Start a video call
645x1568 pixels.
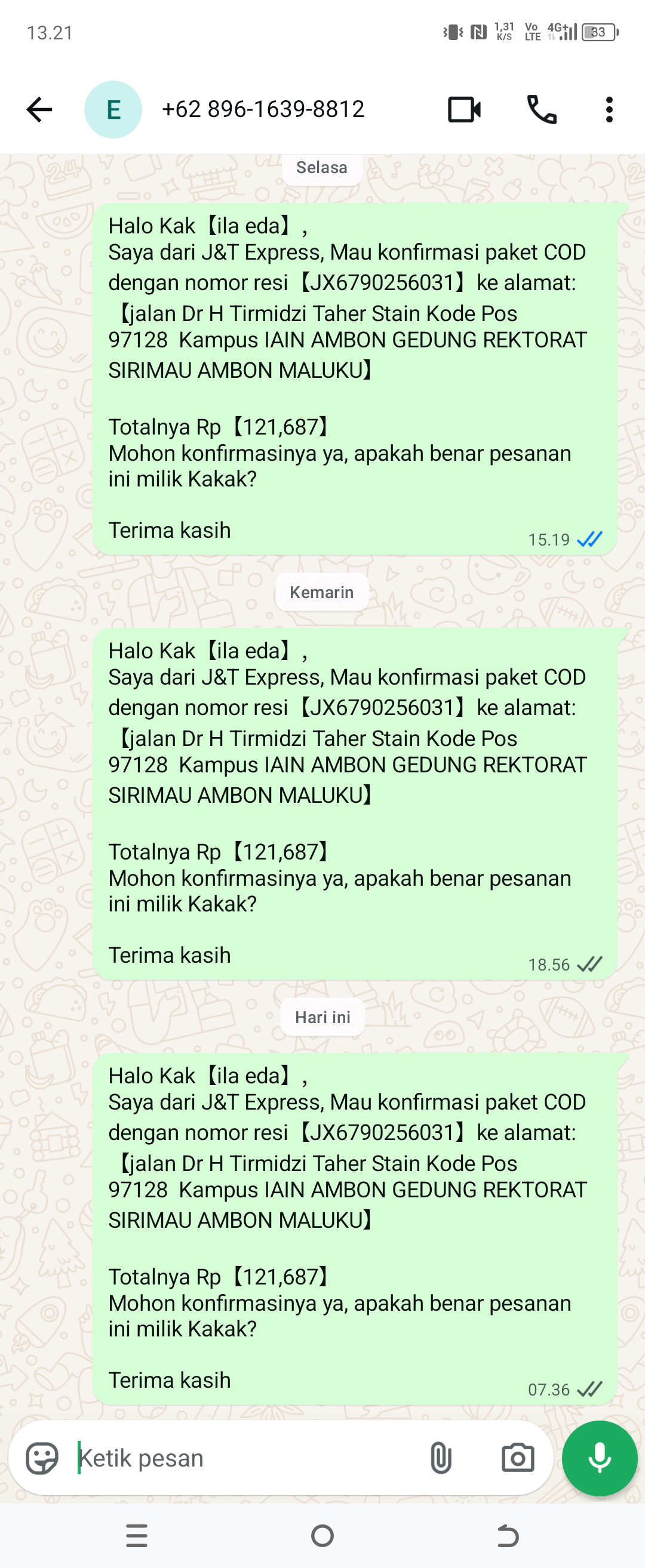click(x=464, y=110)
